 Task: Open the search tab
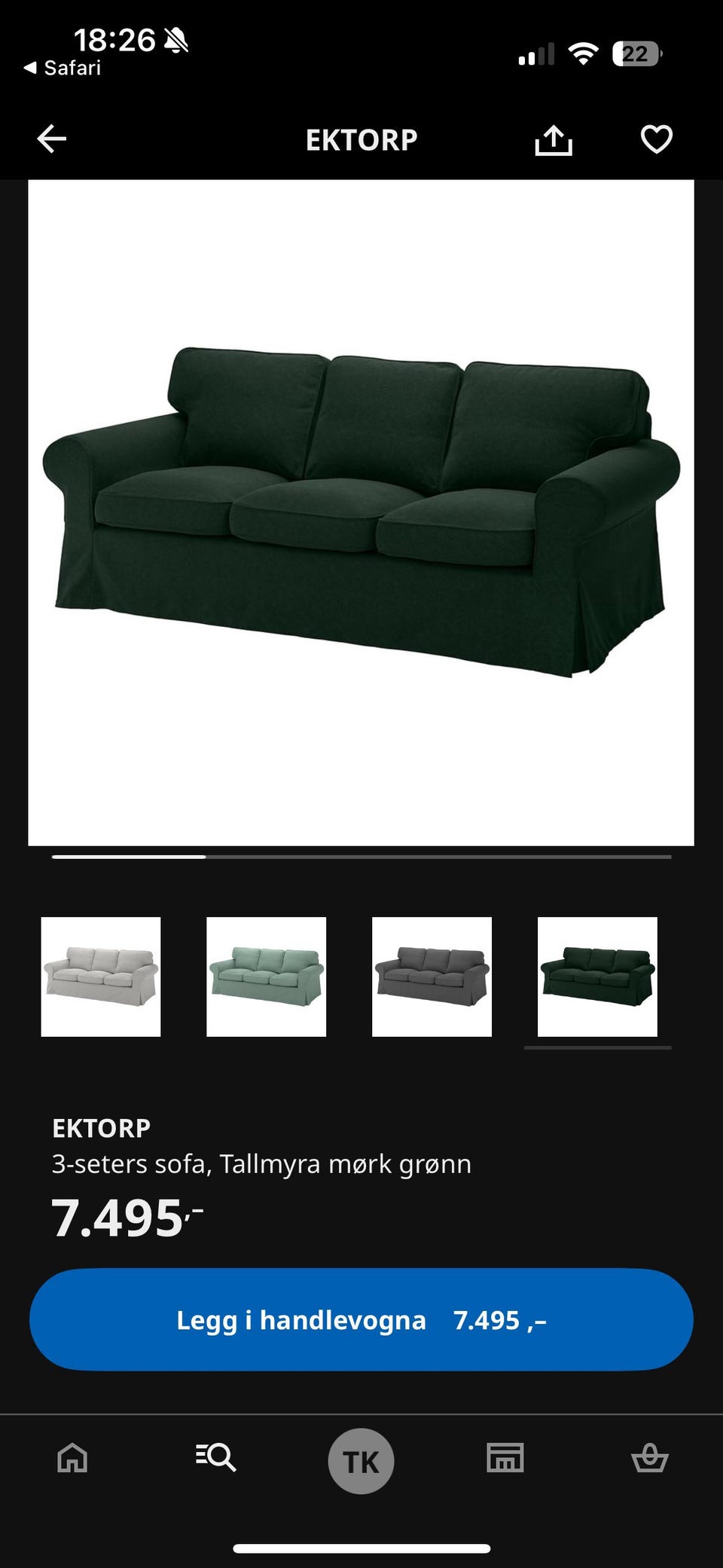[216, 1458]
